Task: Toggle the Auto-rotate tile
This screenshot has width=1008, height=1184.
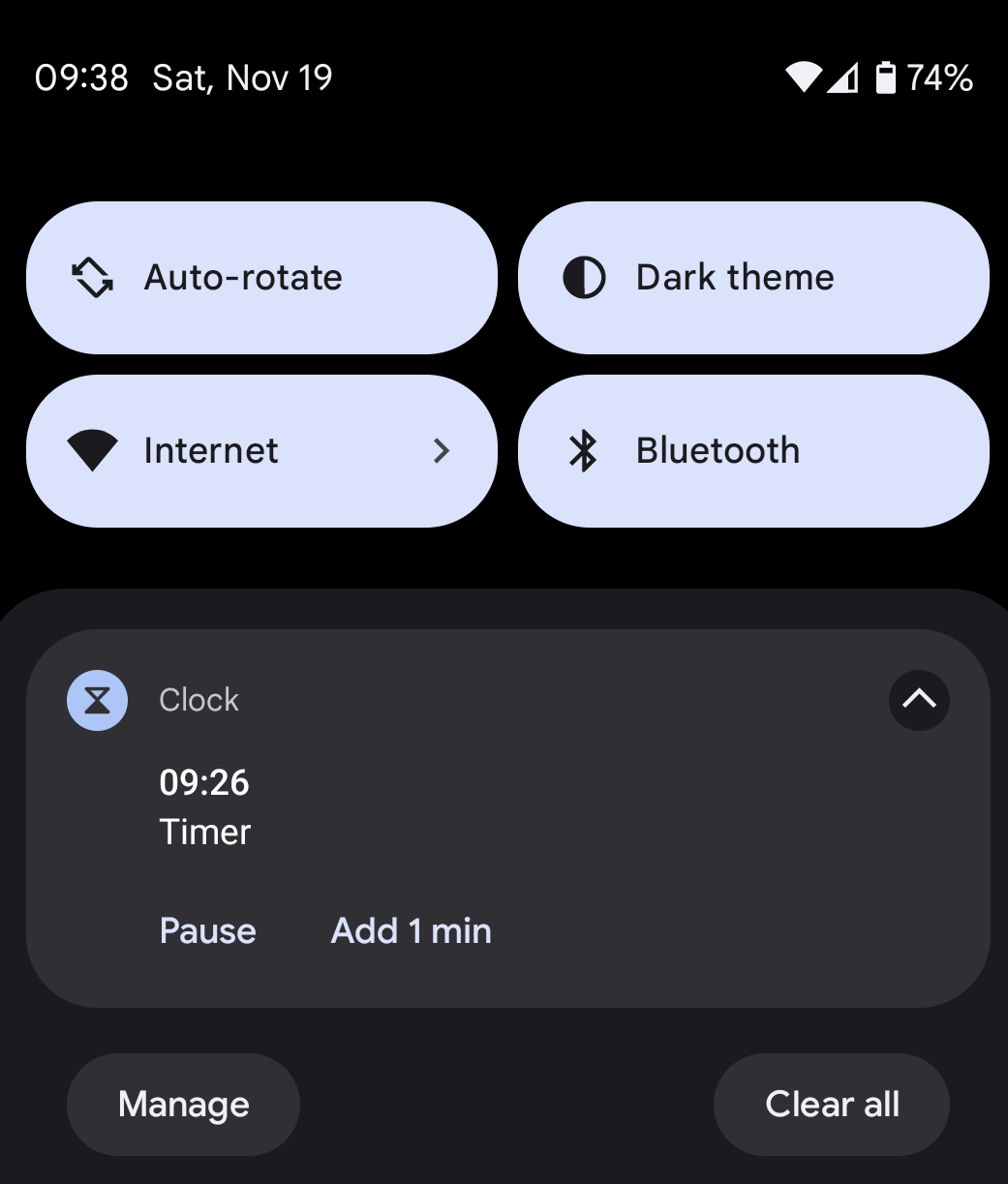Action: [261, 278]
